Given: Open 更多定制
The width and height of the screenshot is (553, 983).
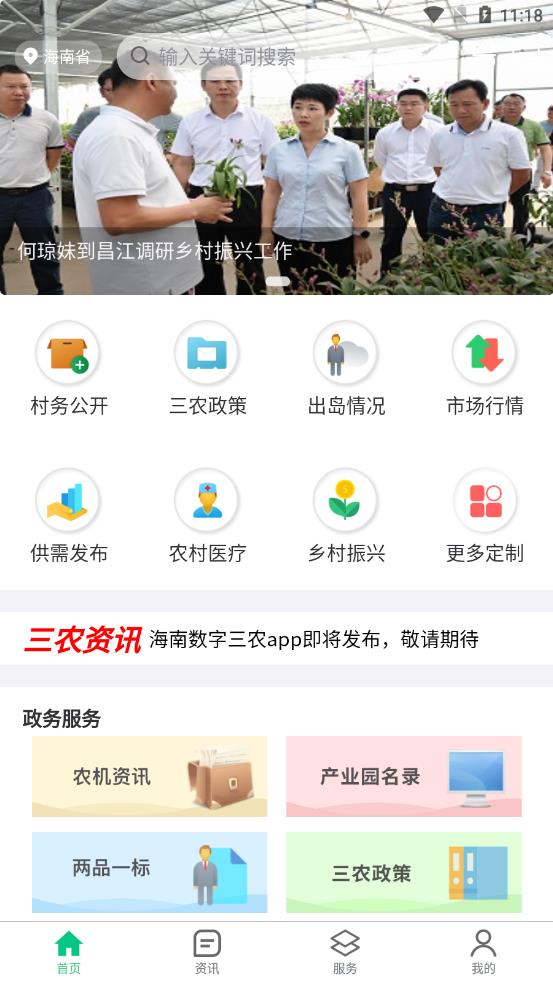Looking at the screenshot, I should tap(485, 517).
